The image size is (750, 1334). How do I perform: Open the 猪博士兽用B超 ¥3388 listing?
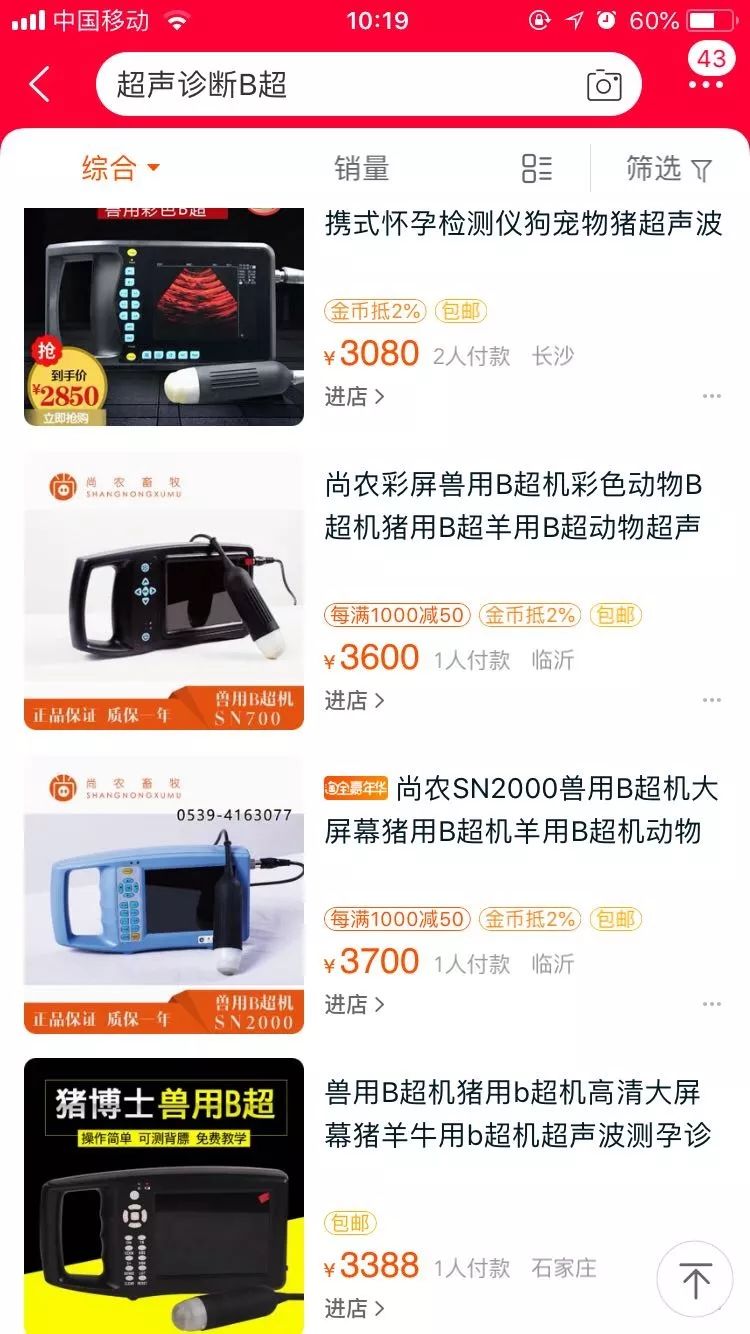pos(517,1112)
